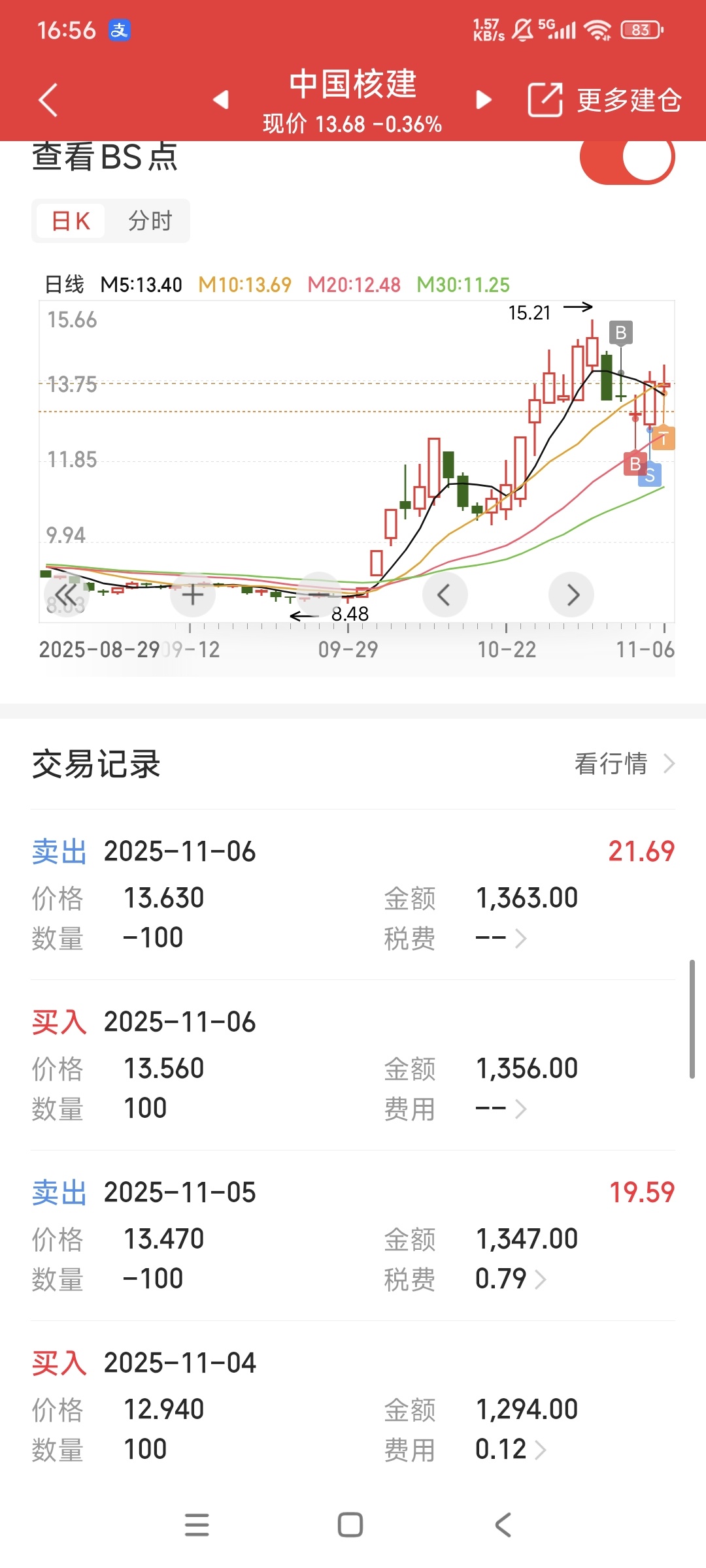This screenshot has height=1568, width=706.
Task: Expand 费用 0.12 for 11-04 buy record
Action: click(511, 1450)
